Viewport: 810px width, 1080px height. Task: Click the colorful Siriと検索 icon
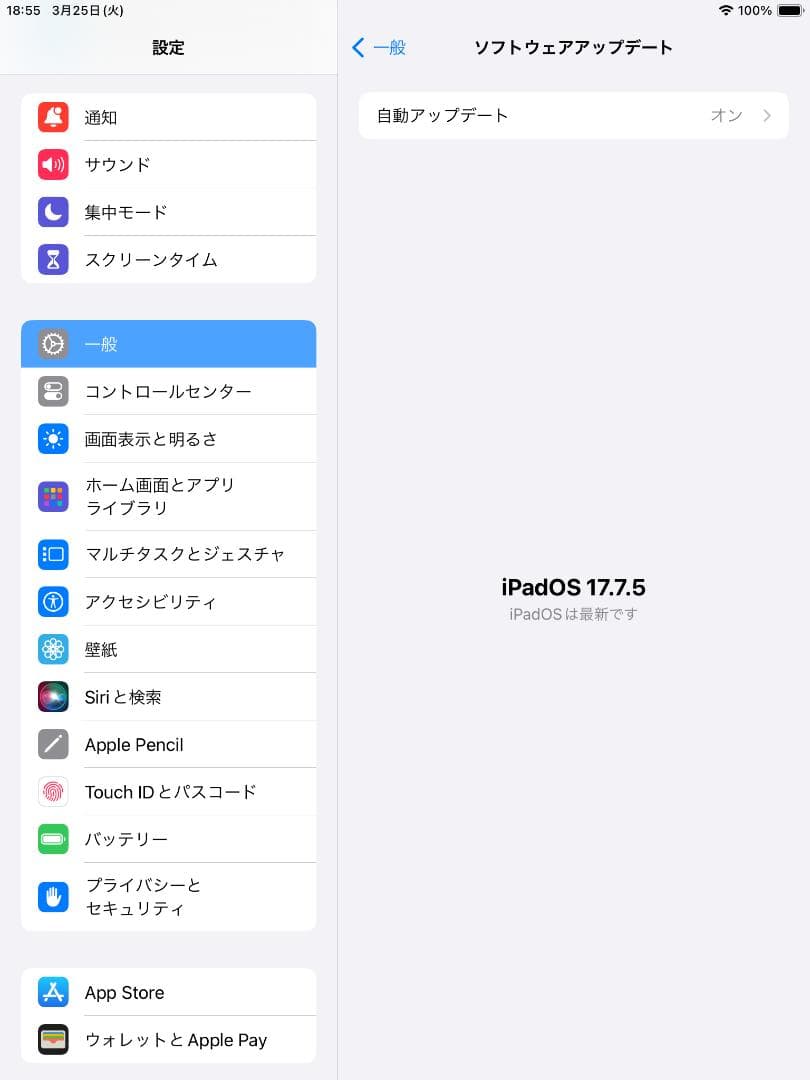pyautogui.click(x=53, y=696)
